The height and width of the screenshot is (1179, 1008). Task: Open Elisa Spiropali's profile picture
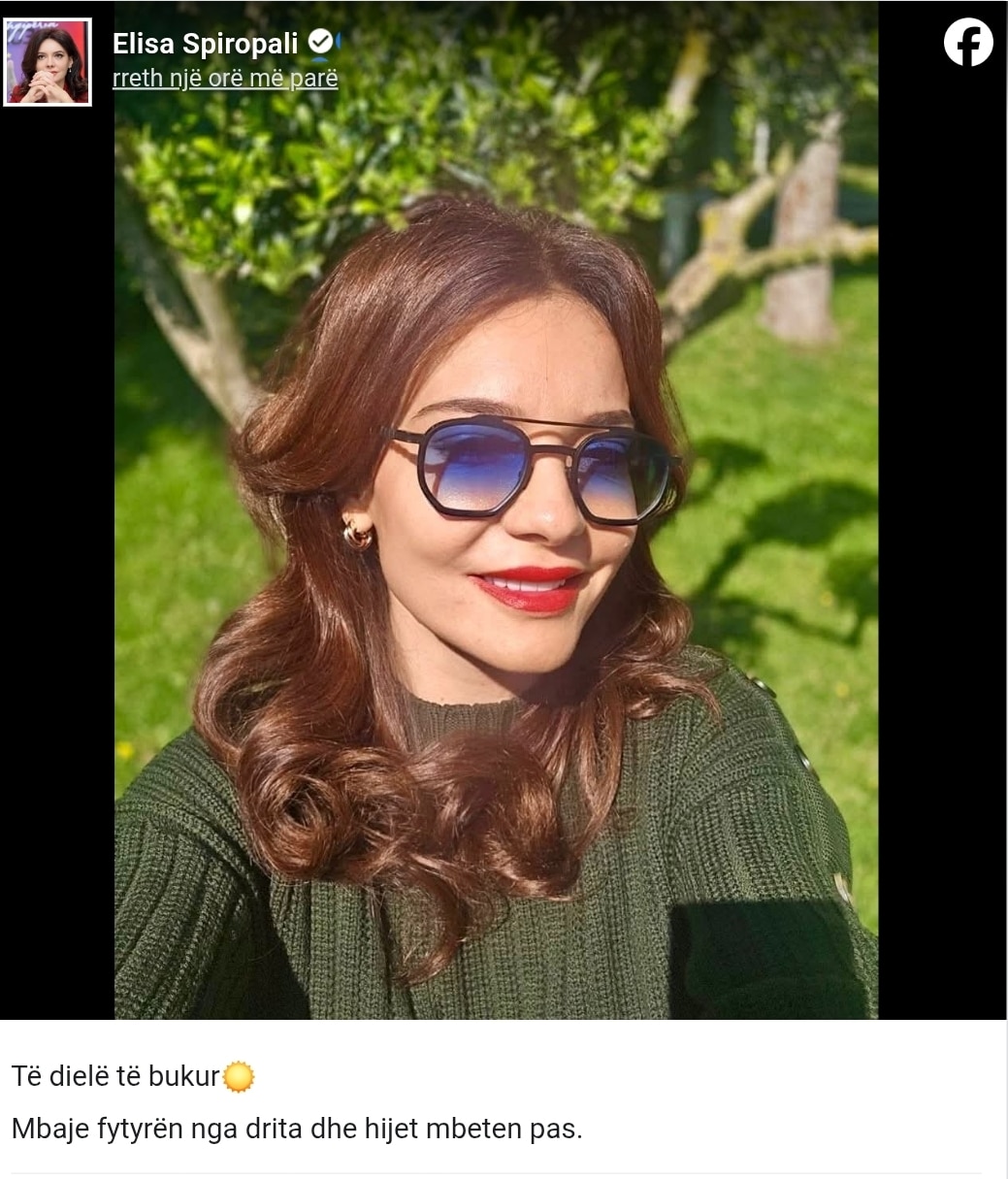point(48,61)
